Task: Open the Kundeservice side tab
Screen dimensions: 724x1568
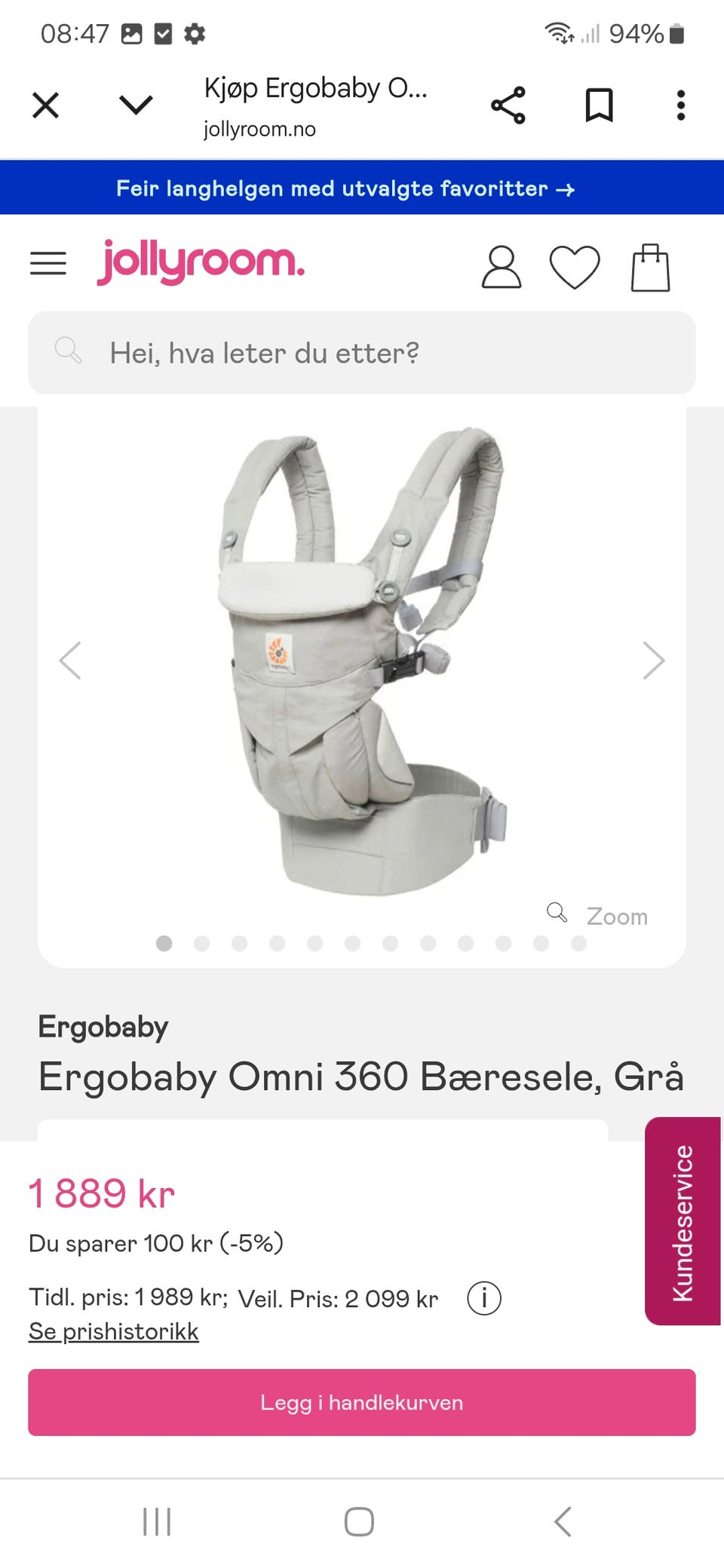Action: pos(683,1221)
